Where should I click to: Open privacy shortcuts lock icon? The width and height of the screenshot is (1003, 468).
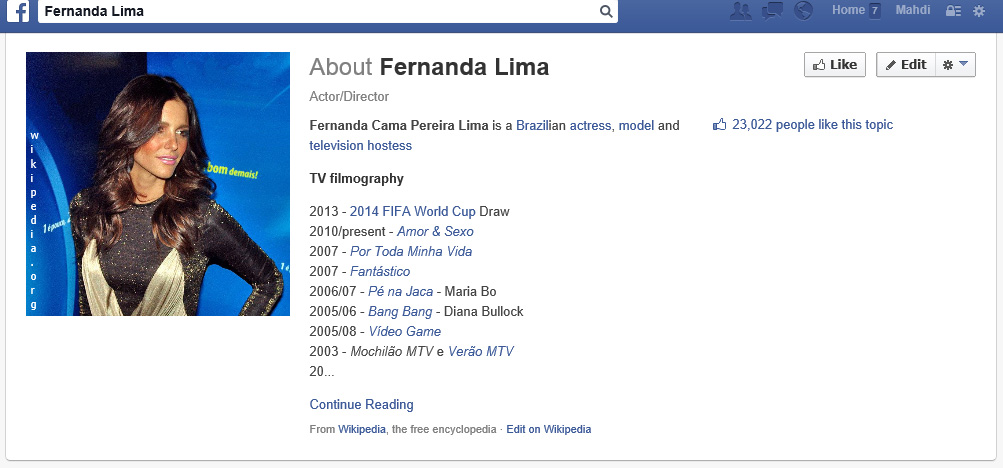(x=952, y=11)
